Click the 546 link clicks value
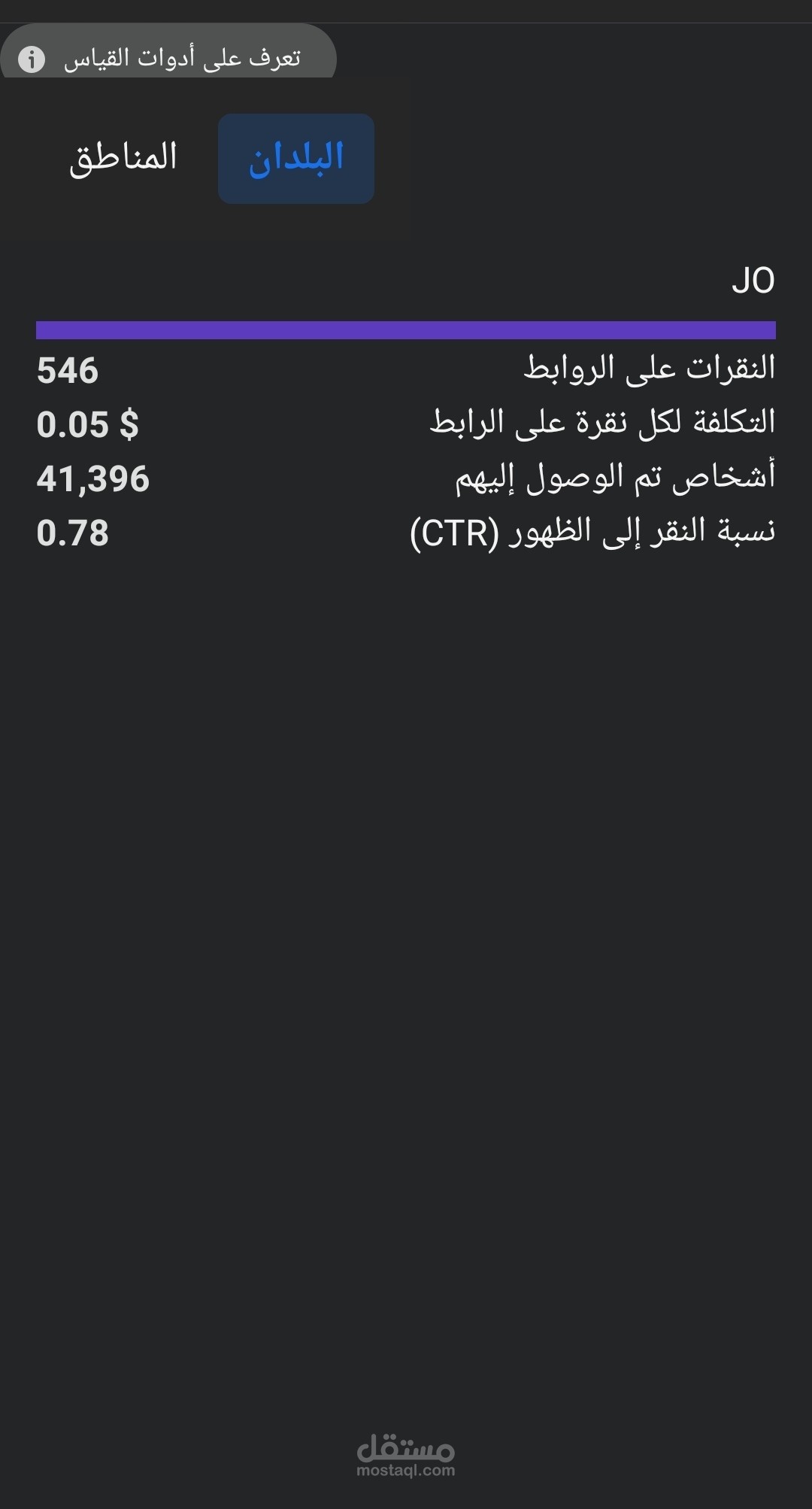 point(68,370)
